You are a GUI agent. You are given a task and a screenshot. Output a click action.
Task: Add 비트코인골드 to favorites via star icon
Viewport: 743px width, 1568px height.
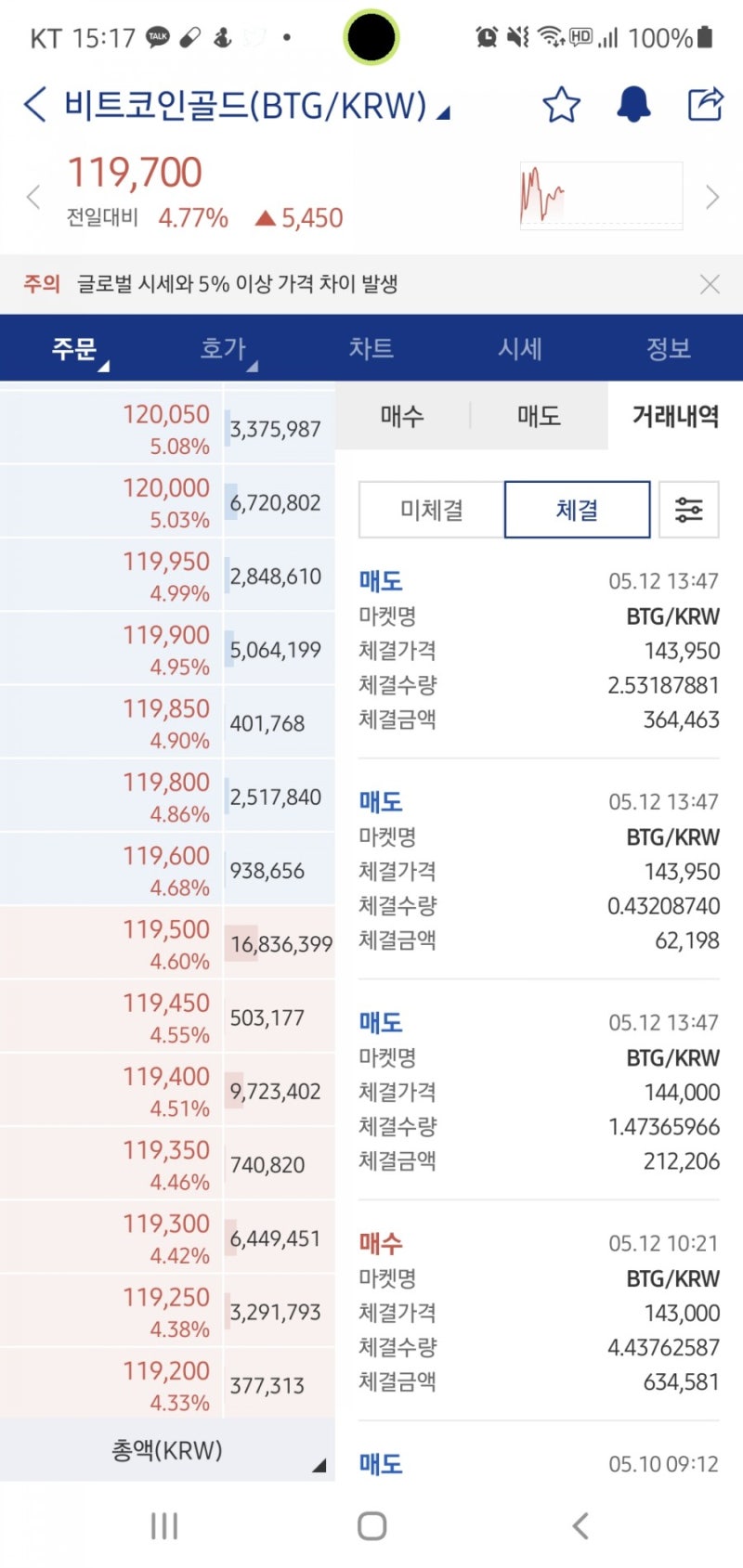pyautogui.click(x=562, y=105)
